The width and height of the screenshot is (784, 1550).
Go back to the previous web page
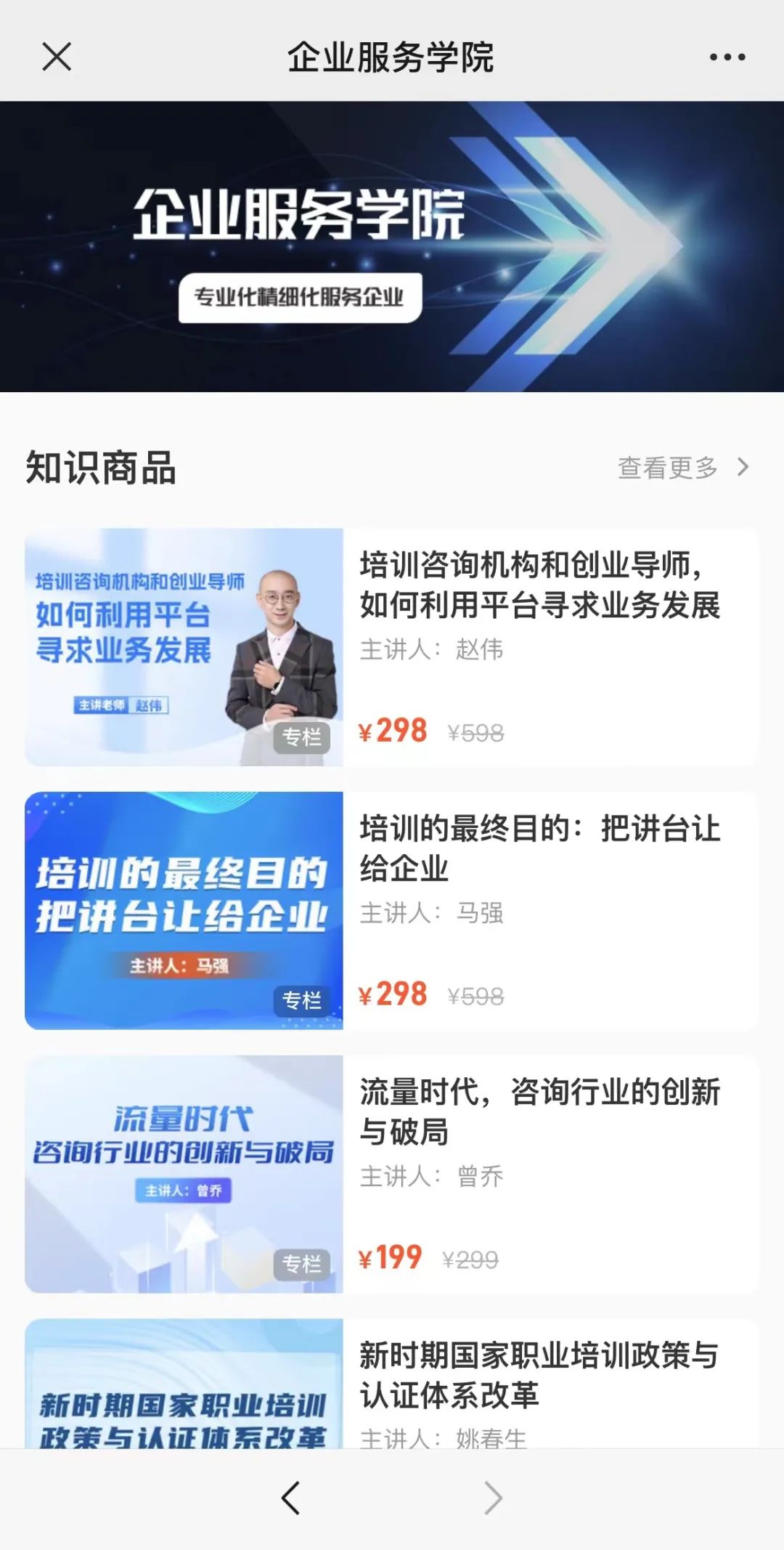point(291,1498)
